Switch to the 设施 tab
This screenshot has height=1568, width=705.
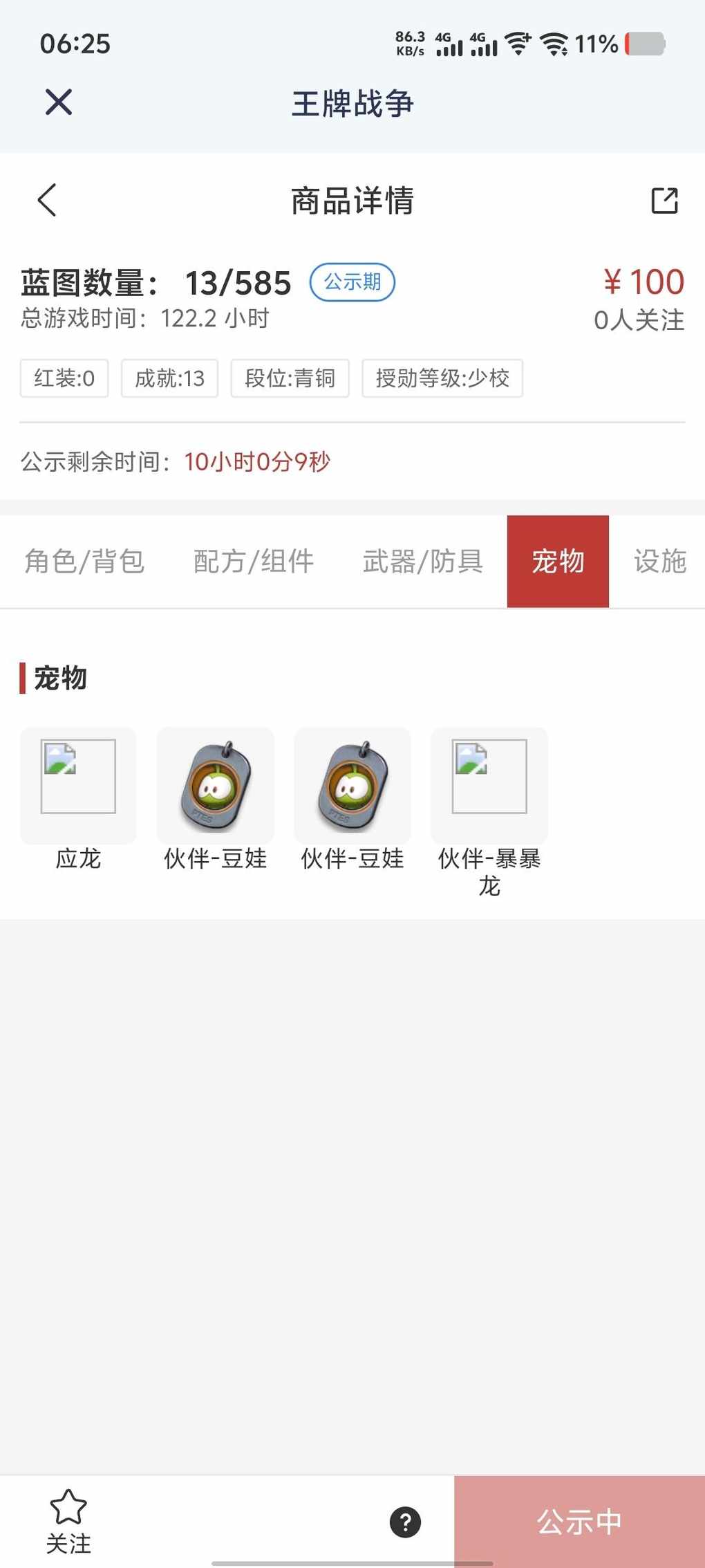[x=659, y=561]
